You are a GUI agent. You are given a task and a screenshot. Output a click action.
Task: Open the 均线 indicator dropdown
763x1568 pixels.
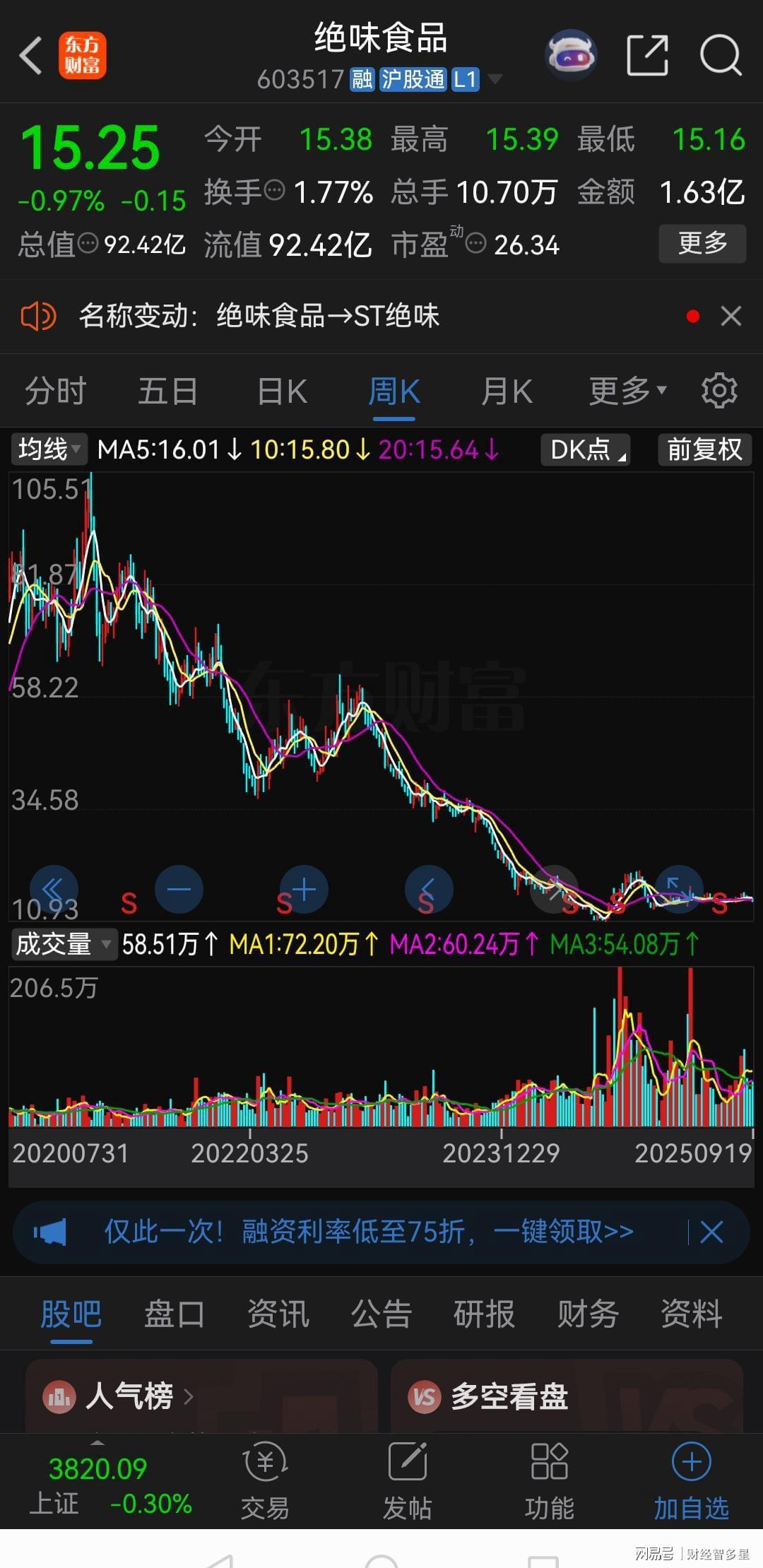49,449
